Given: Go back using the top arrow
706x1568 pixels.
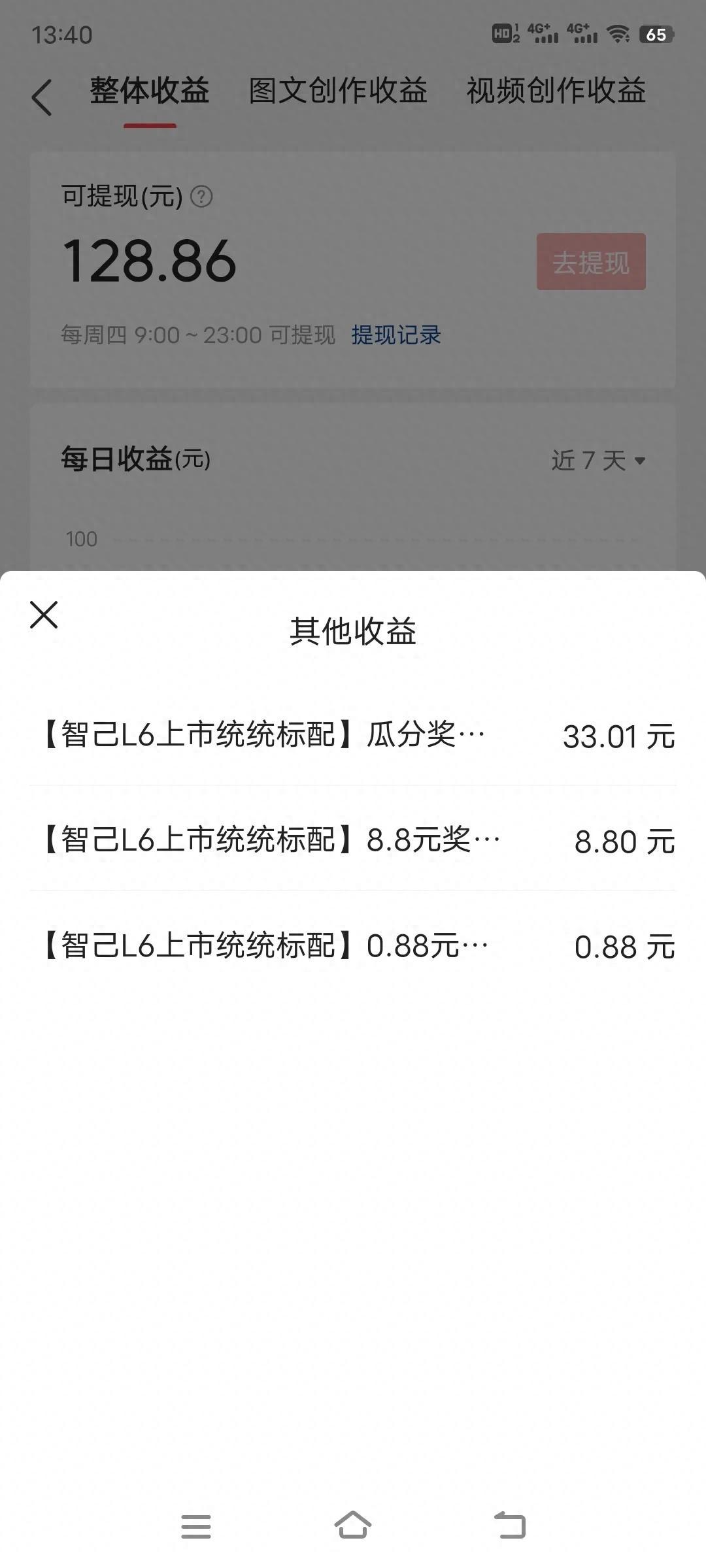Looking at the screenshot, I should (42, 98).
